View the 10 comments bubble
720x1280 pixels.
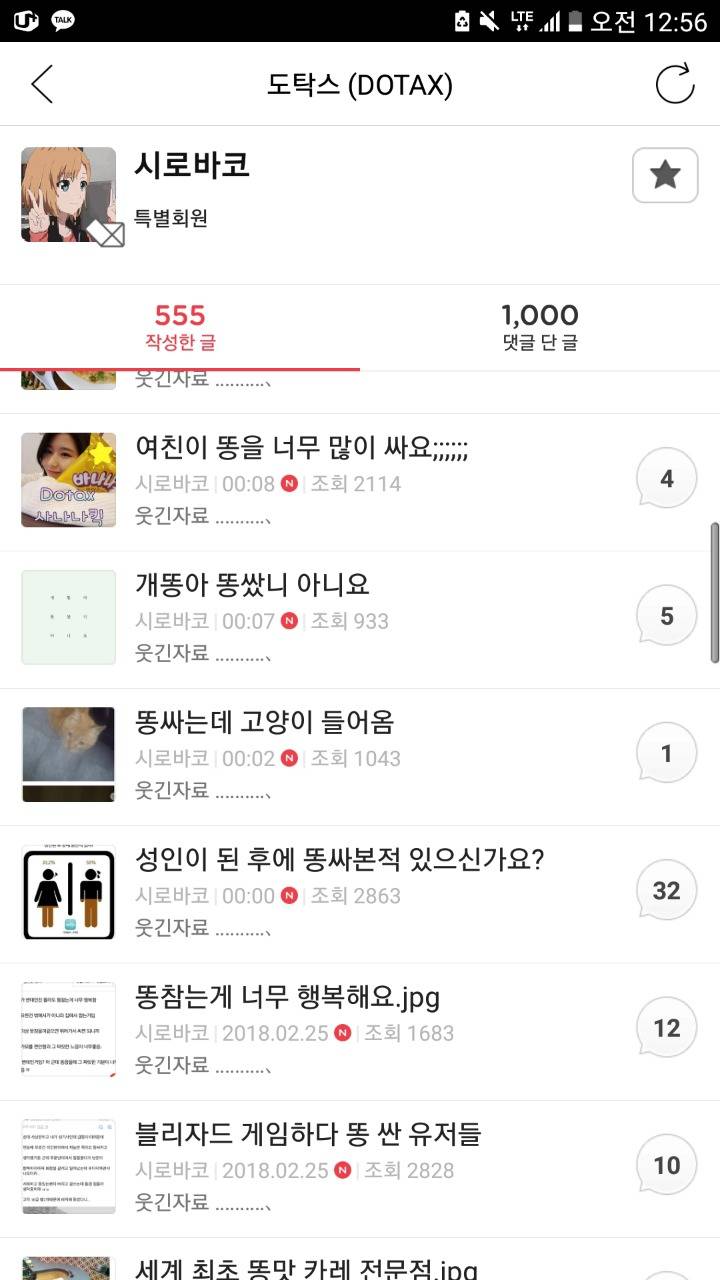666,1165
